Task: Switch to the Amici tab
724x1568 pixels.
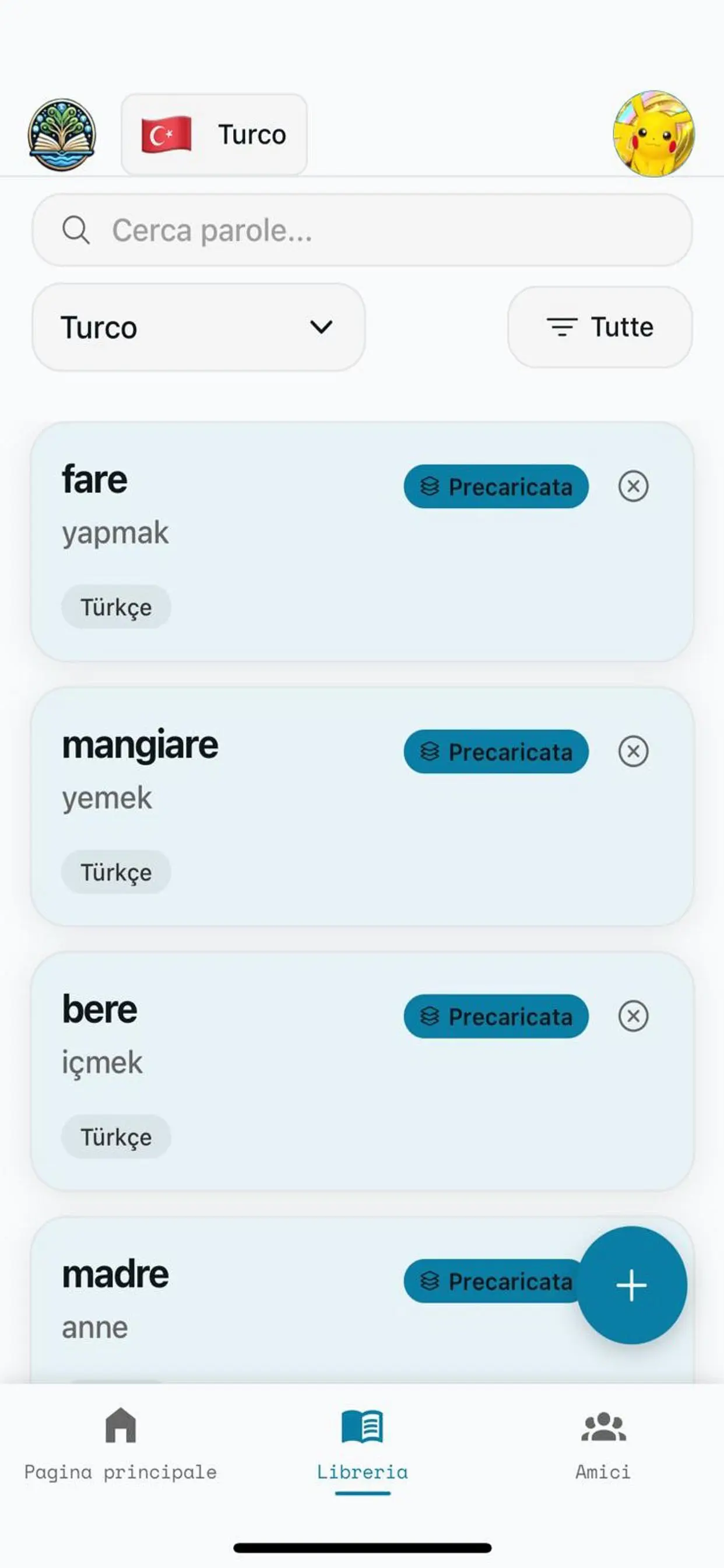Action: 603,1444
